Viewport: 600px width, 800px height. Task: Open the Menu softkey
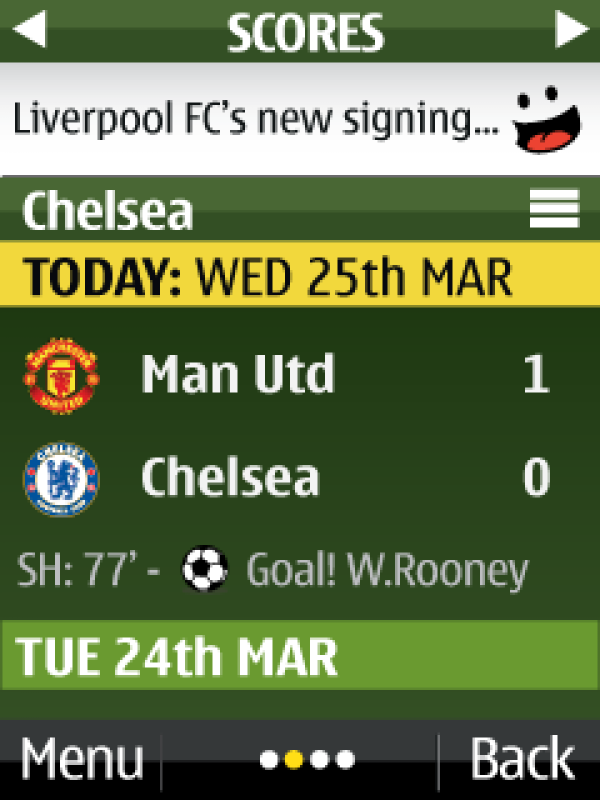click(80, 760)
